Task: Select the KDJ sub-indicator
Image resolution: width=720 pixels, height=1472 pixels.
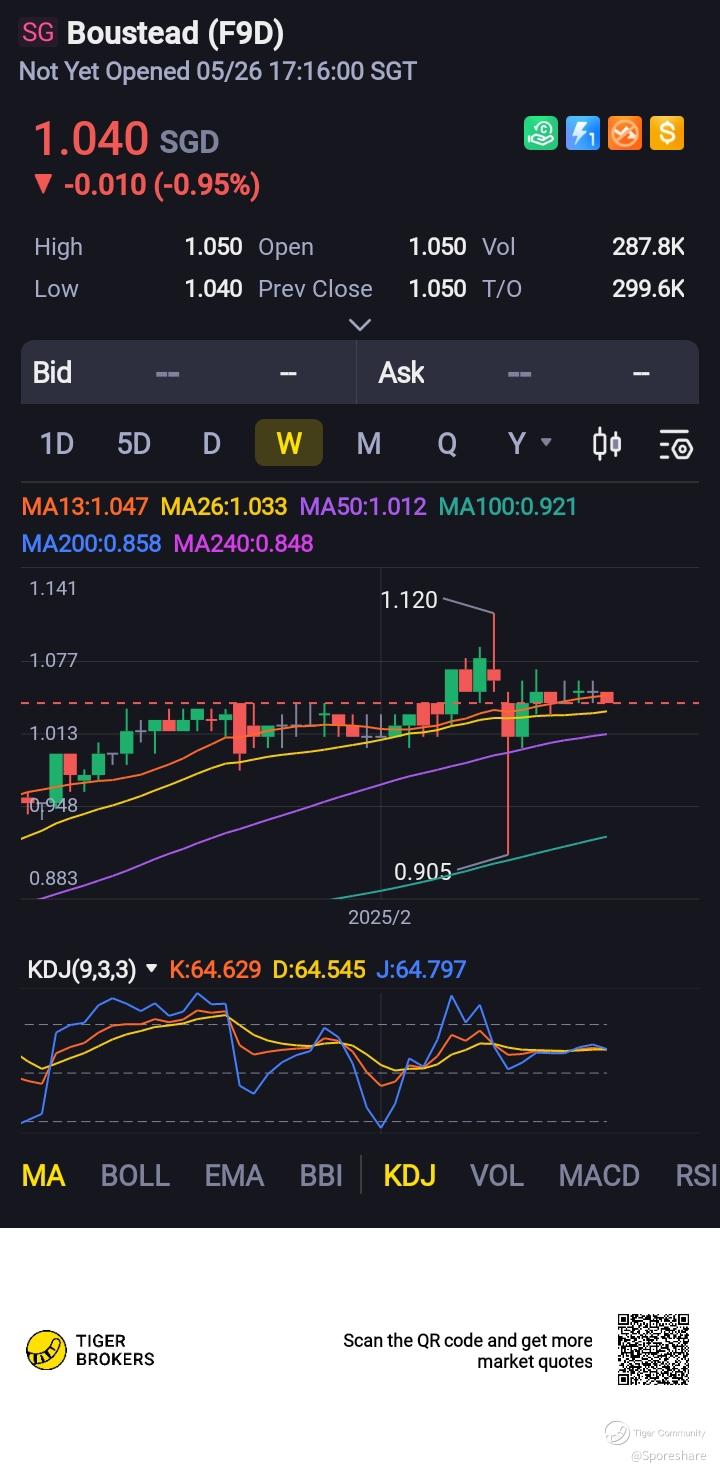Action: tap(410, 1175)
